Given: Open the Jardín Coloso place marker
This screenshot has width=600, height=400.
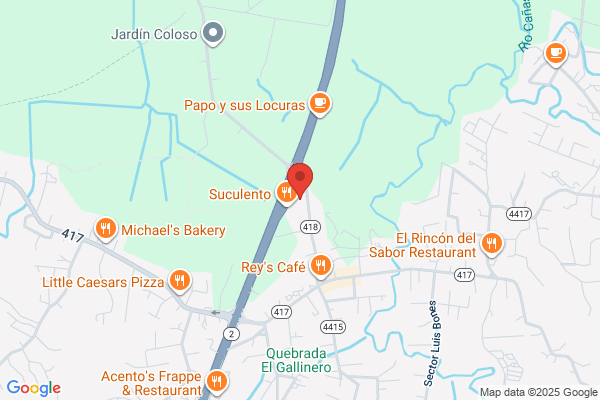Looking at the screenshot, I should click(213, 33).
